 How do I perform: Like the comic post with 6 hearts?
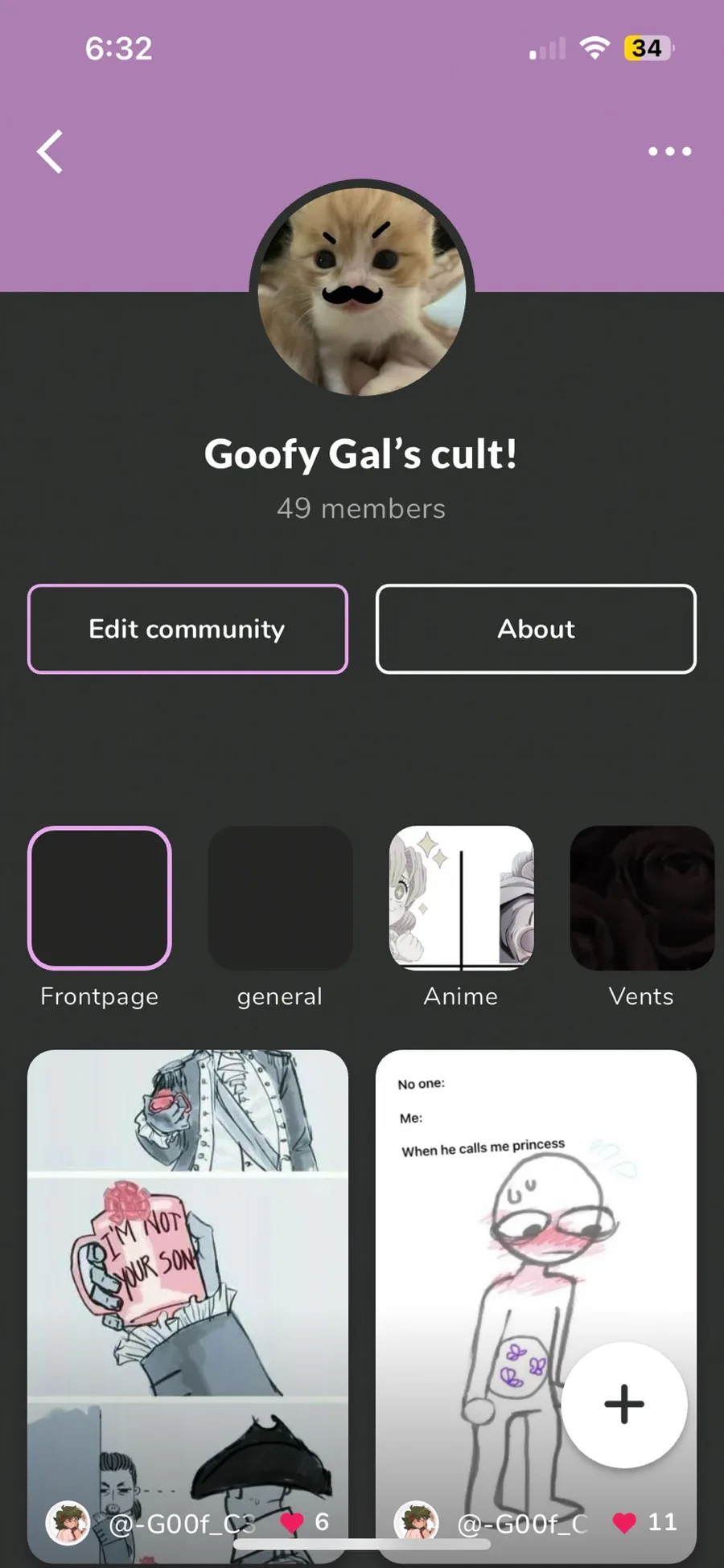pyautogui.click(x=291, y=1522)
